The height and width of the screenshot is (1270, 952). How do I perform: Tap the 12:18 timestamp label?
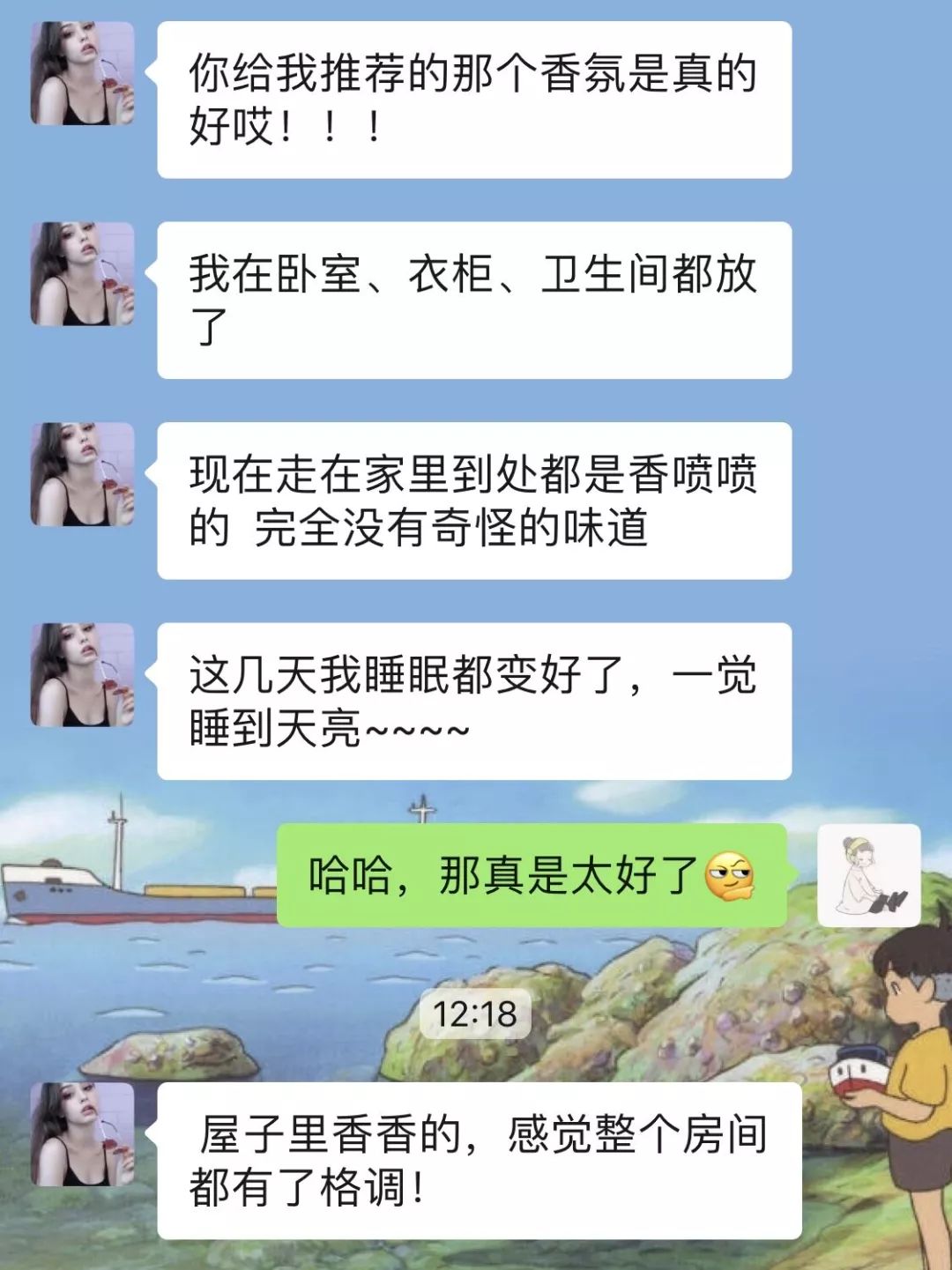[474, 1012]
